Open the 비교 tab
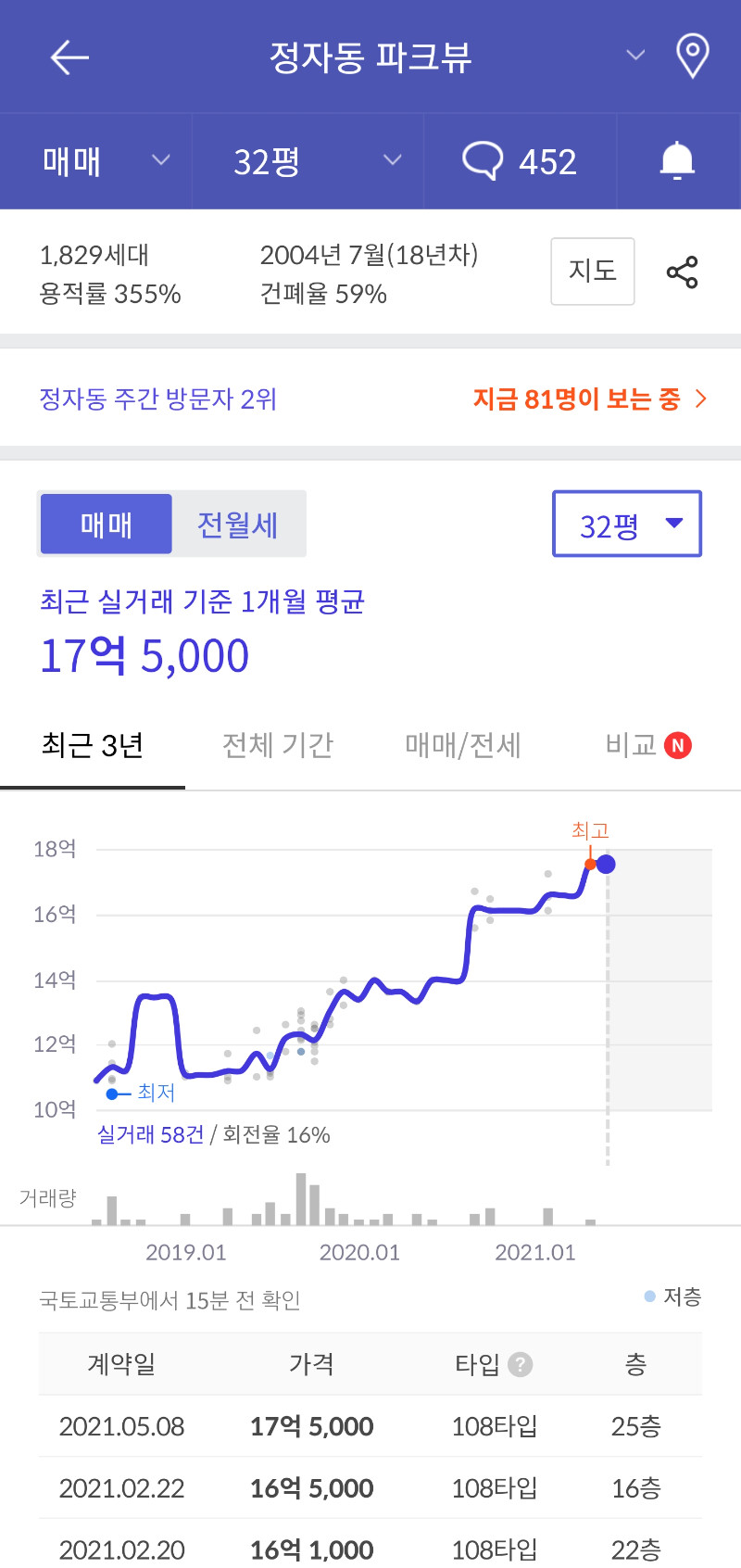 click(648, 746)
